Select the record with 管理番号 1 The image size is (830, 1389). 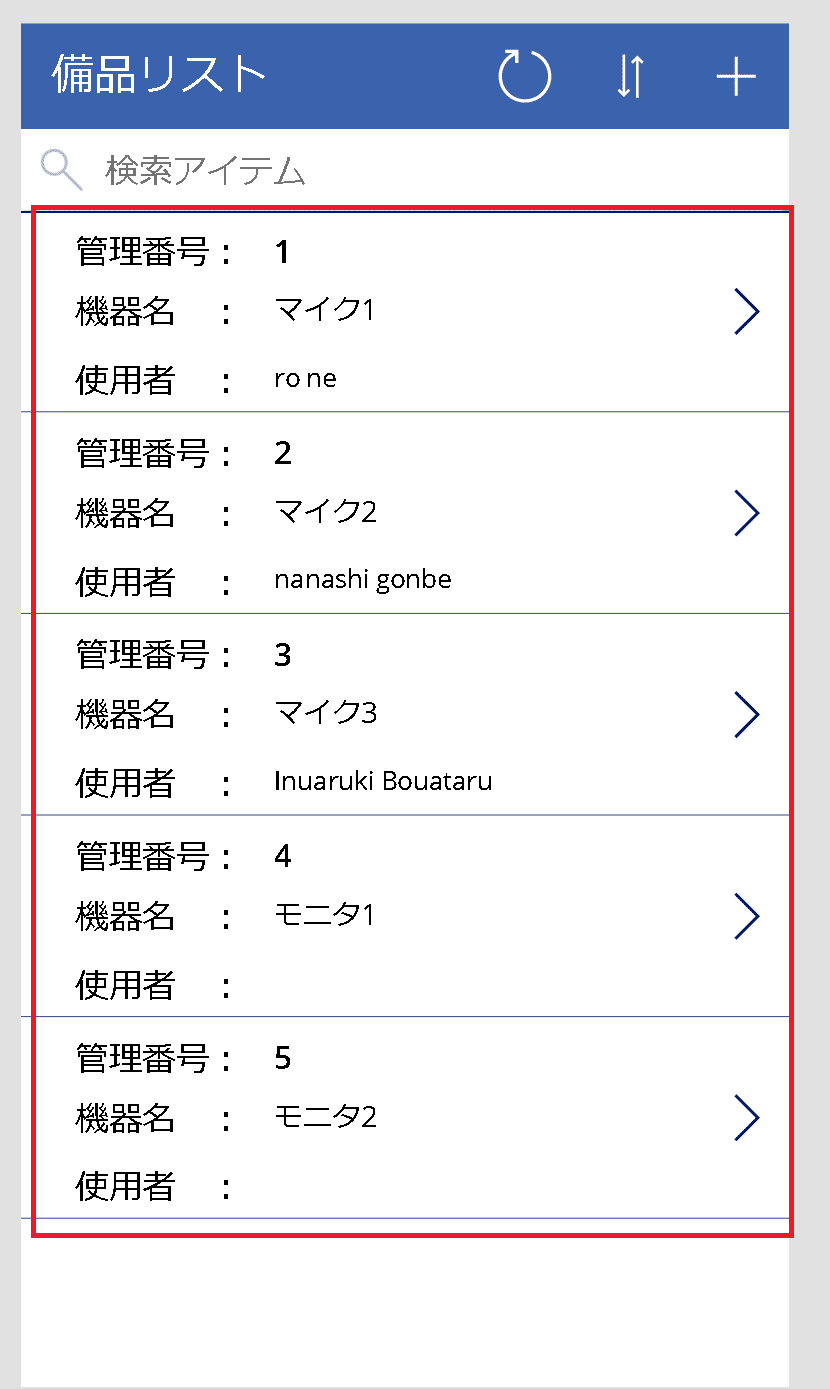coord(400,312)
